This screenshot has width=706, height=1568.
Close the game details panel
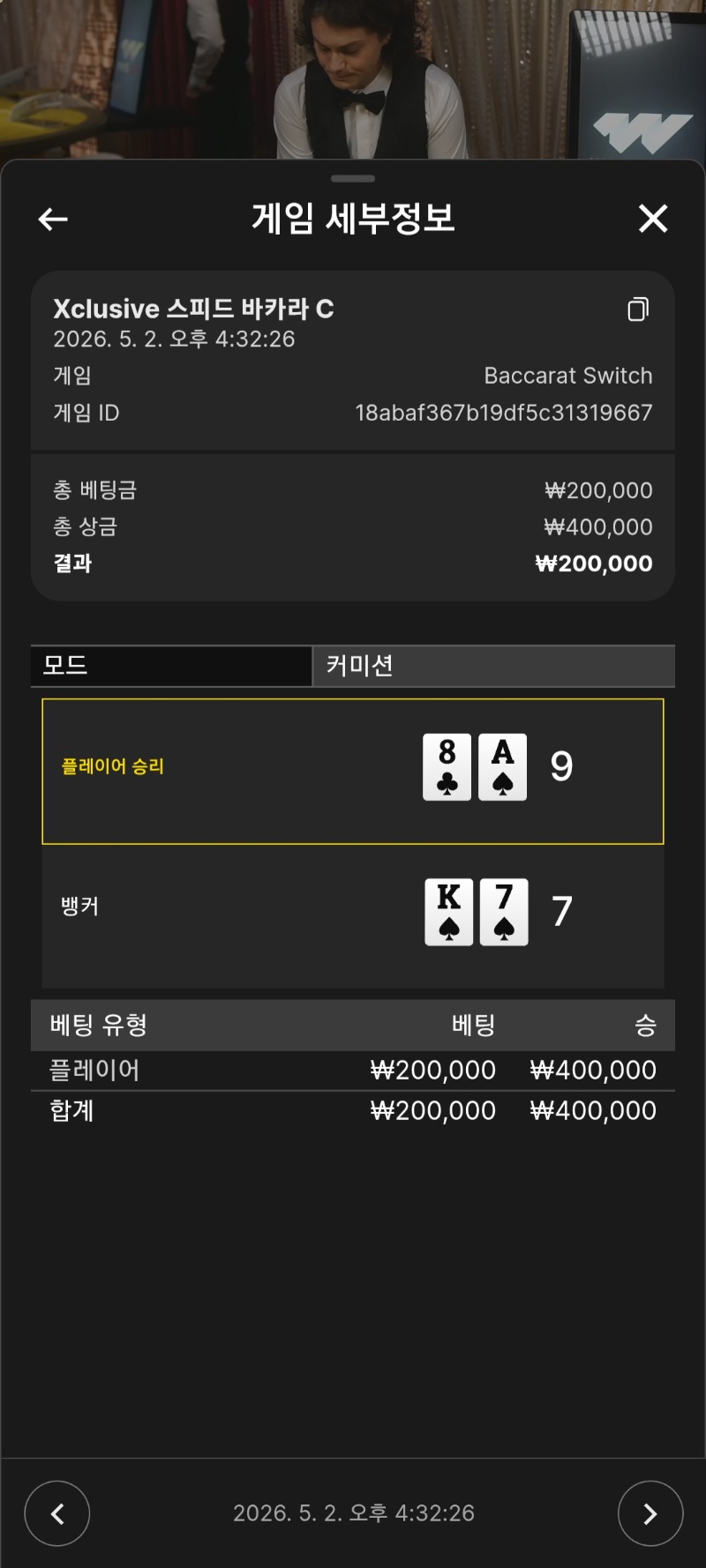[x=653, y=218]
